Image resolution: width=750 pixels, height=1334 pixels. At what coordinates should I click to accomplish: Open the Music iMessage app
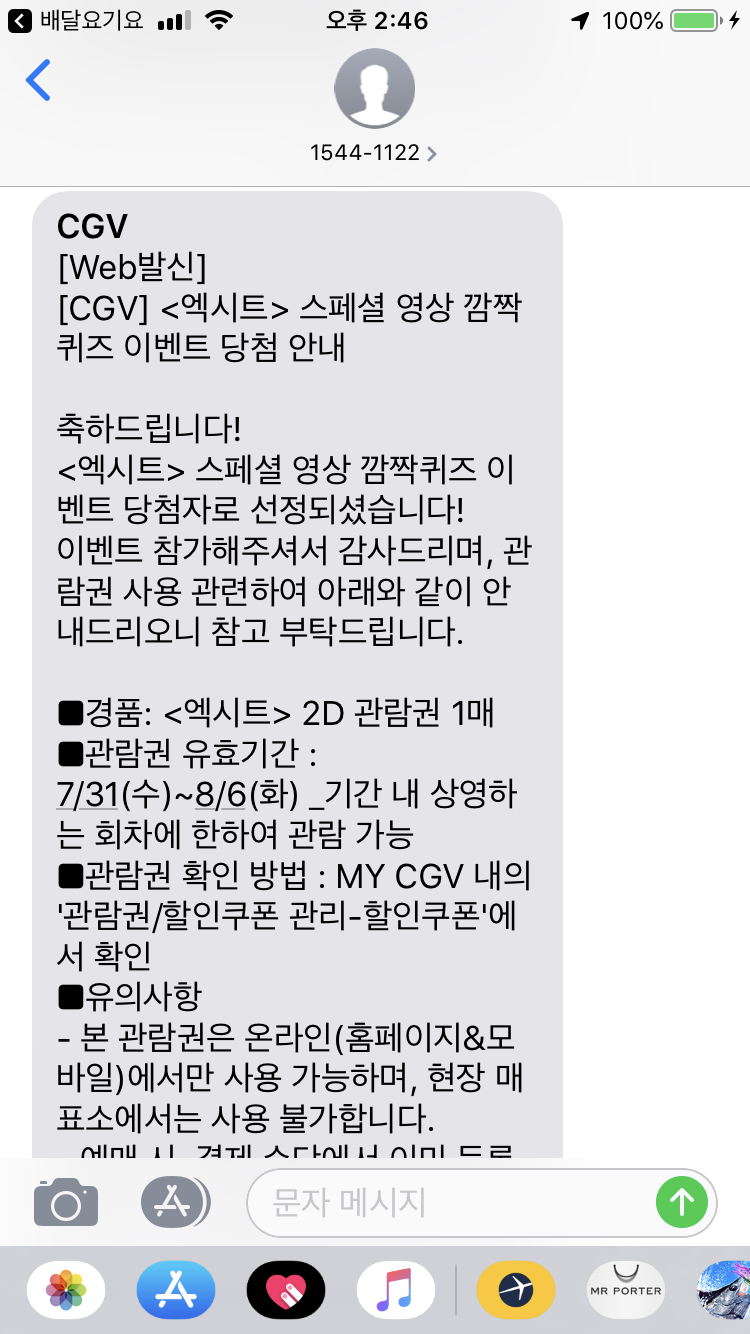396,1289
